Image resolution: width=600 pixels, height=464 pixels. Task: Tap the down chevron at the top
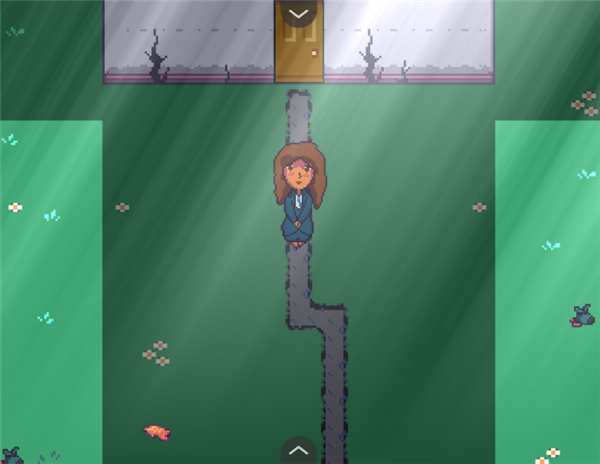pyautogui.click(x=298, y=13)
